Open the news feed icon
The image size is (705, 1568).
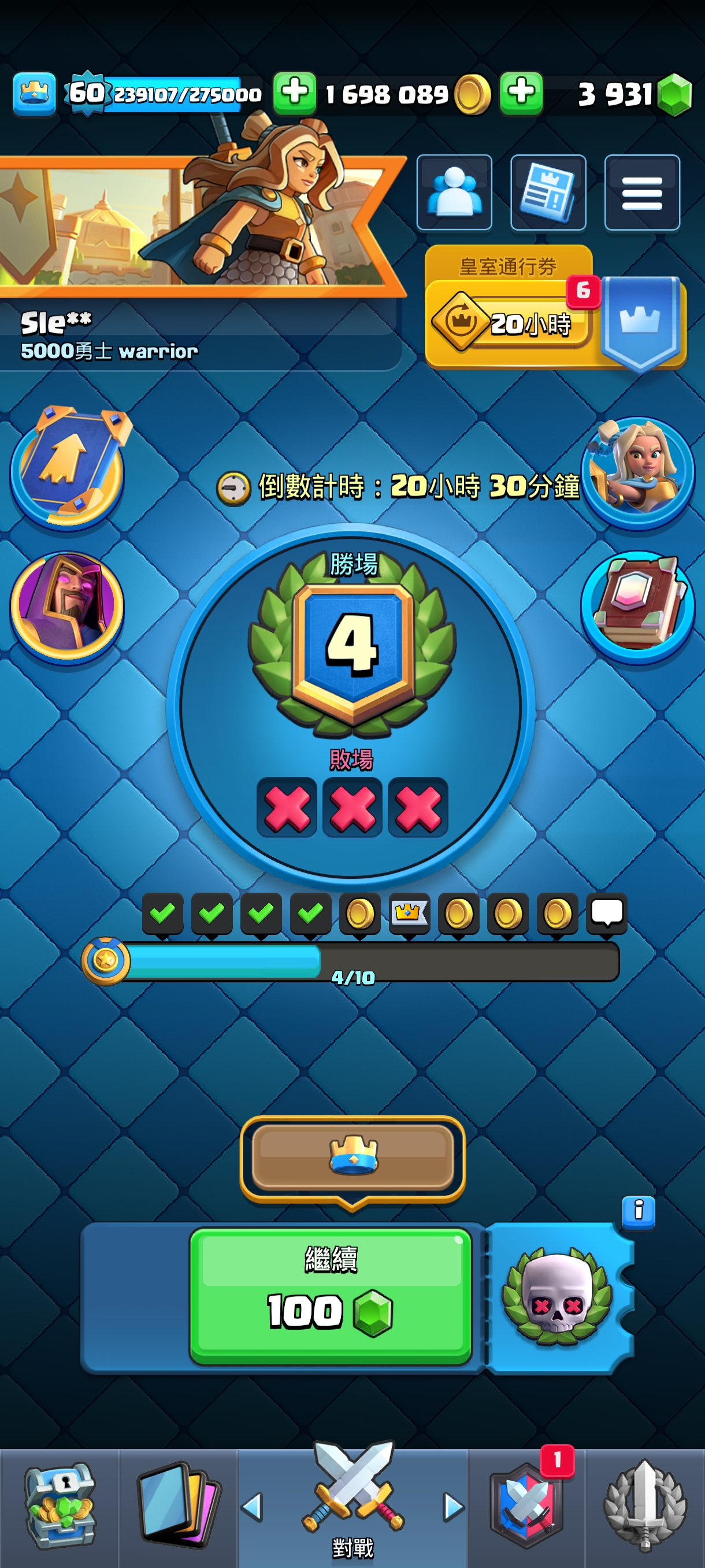(x=548, y=193)
